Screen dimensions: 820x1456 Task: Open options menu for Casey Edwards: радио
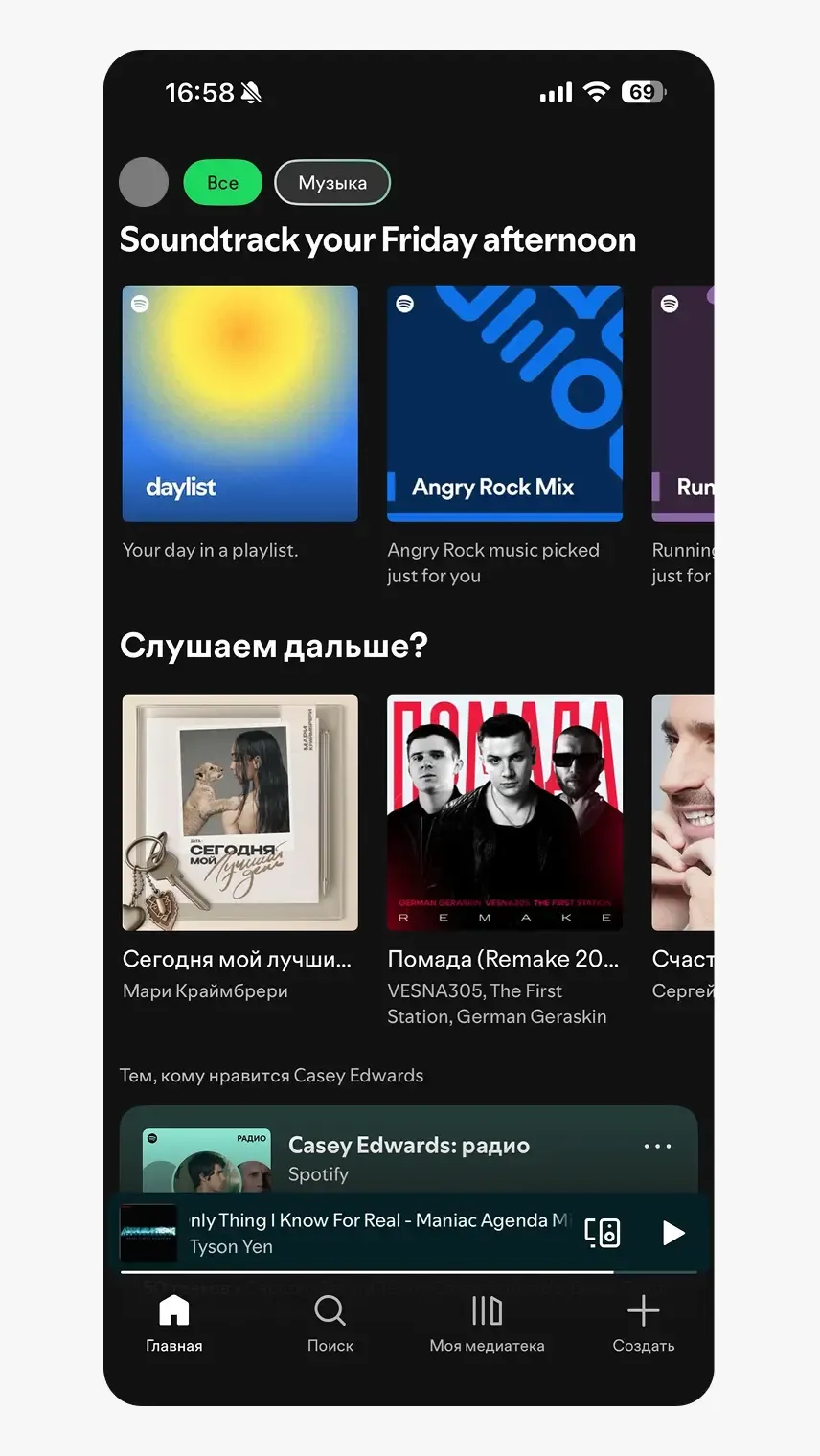tap(657, 1146)
